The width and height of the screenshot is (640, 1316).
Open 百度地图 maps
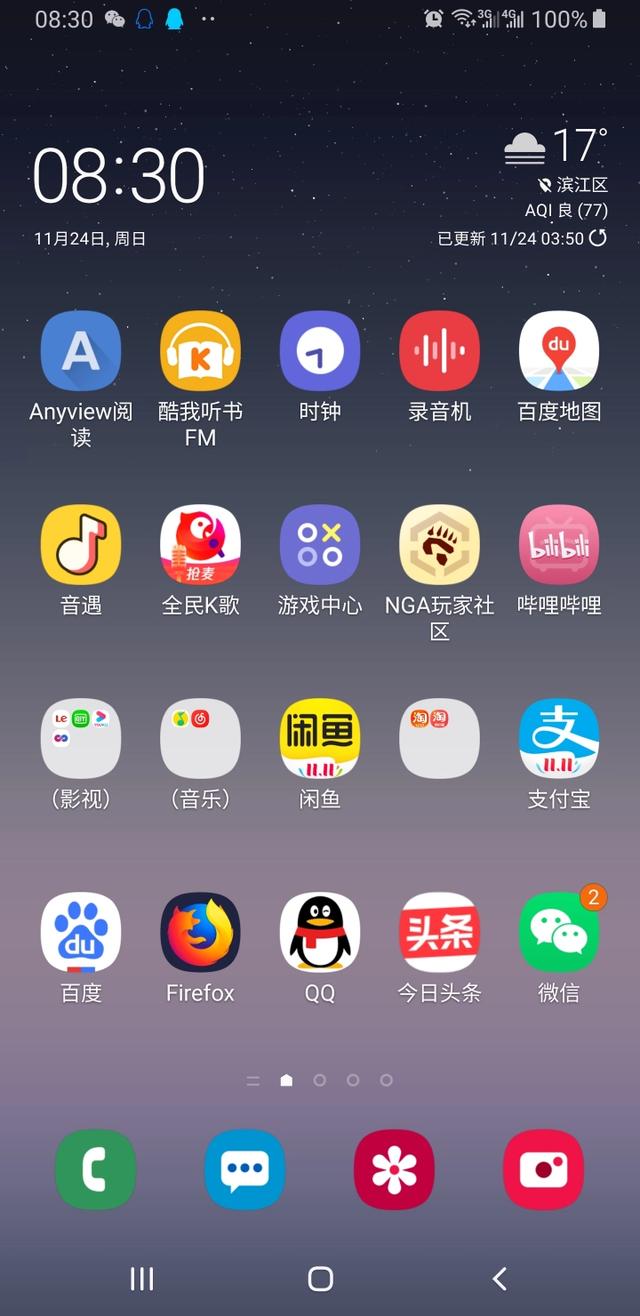point(559,351)
